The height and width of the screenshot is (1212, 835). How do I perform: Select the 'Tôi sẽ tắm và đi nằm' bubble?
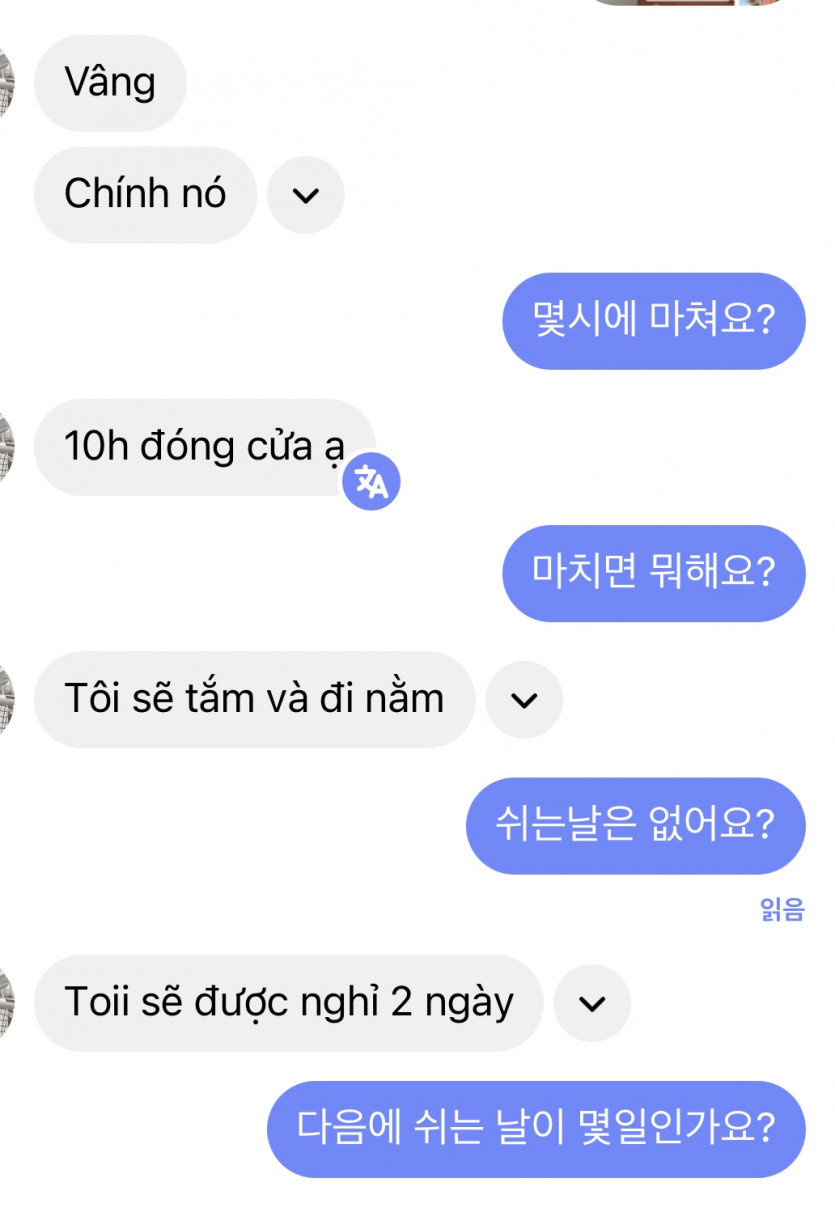(255, 699)
